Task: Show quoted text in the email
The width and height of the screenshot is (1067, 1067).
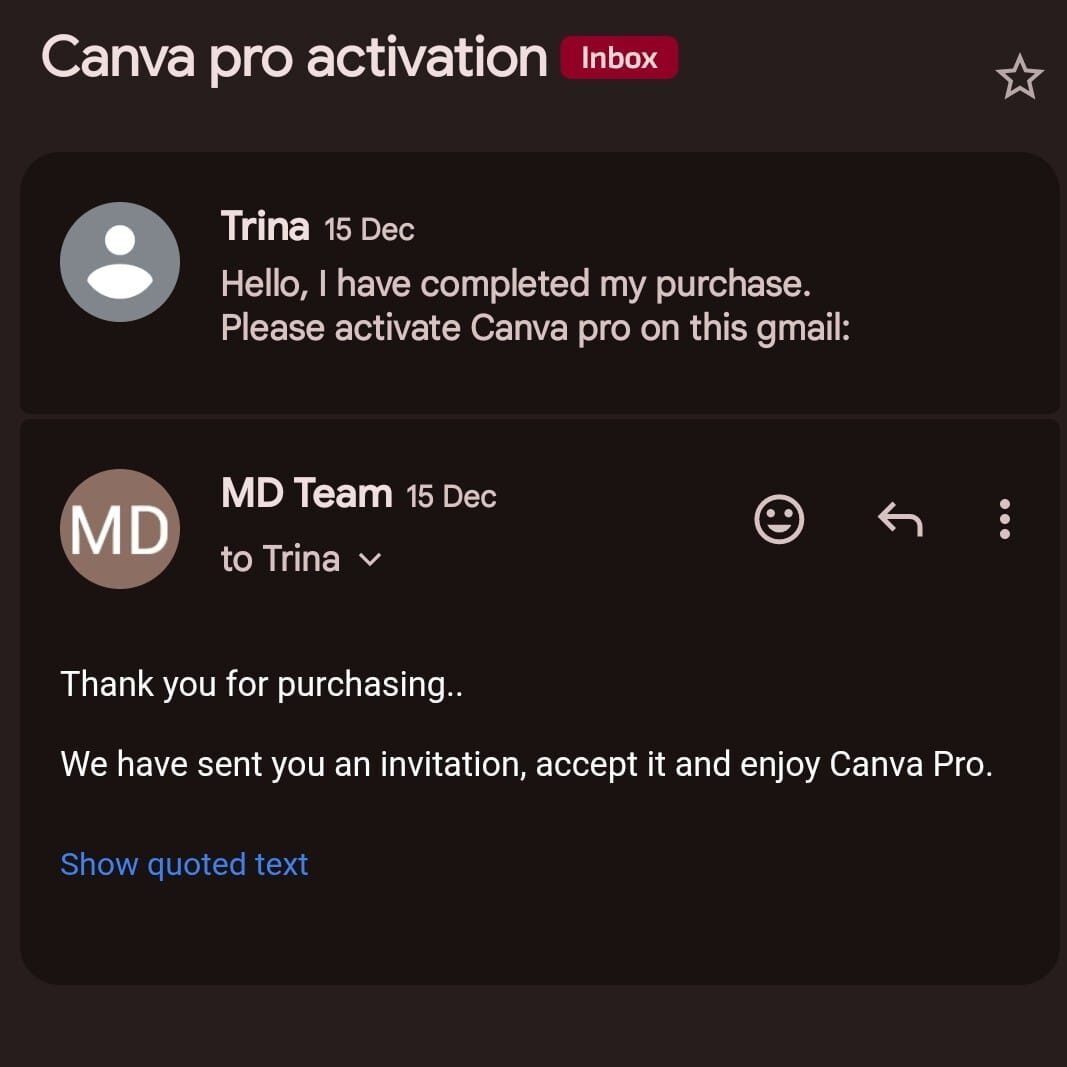Action: pos(184,864)
